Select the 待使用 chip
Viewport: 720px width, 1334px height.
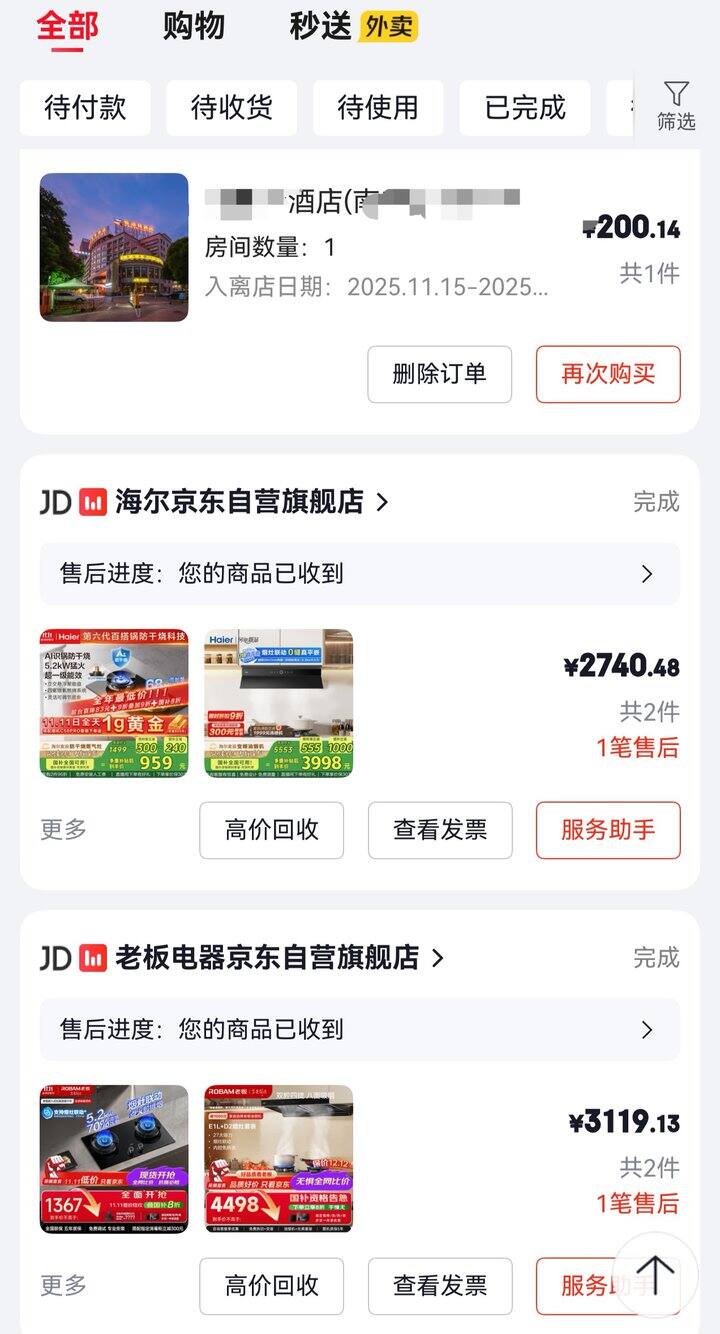[x=377, y=108]
